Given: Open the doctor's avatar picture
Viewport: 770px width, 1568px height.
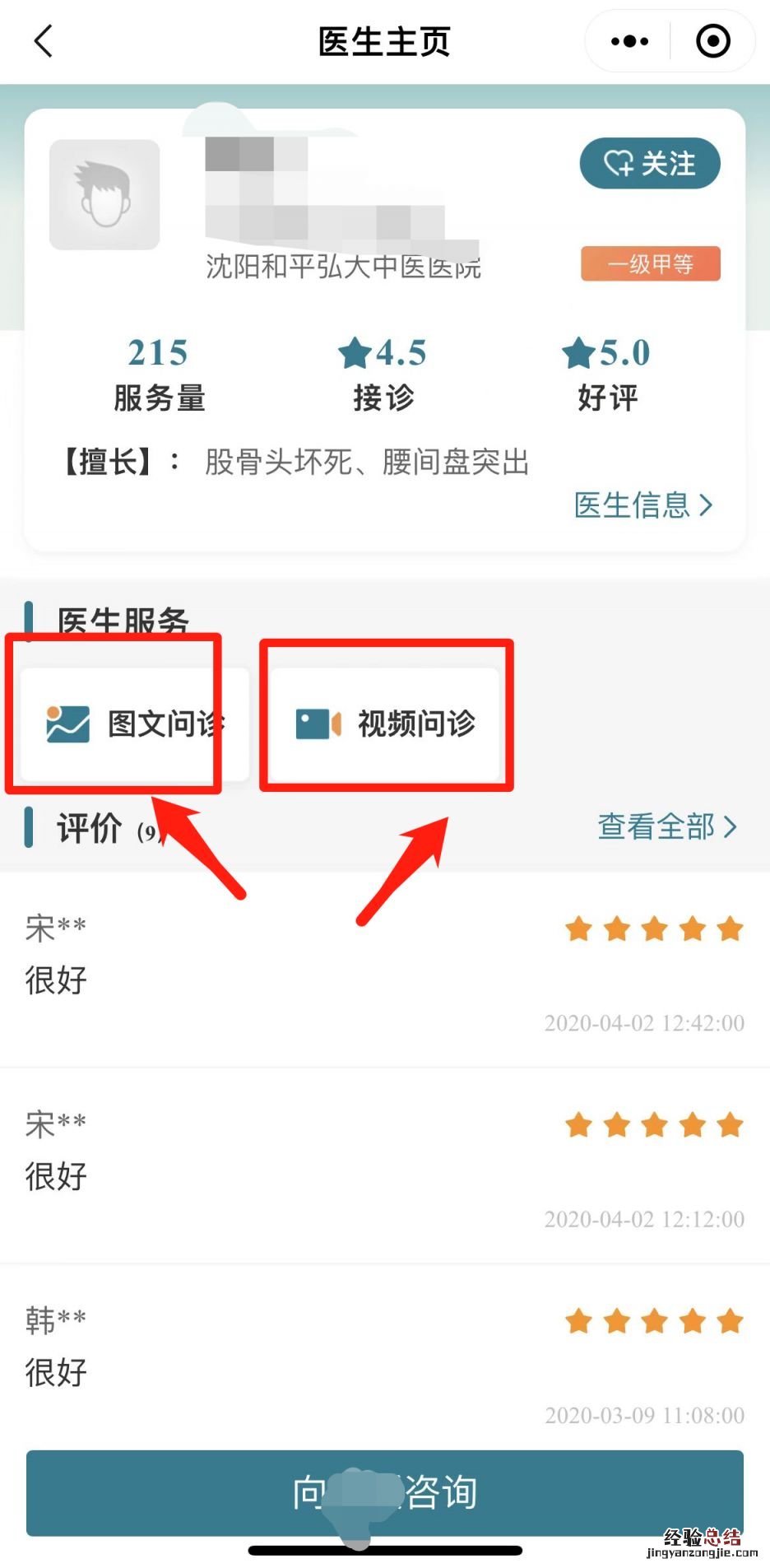Looking at the screenshot, I should (x=104, y=195).
